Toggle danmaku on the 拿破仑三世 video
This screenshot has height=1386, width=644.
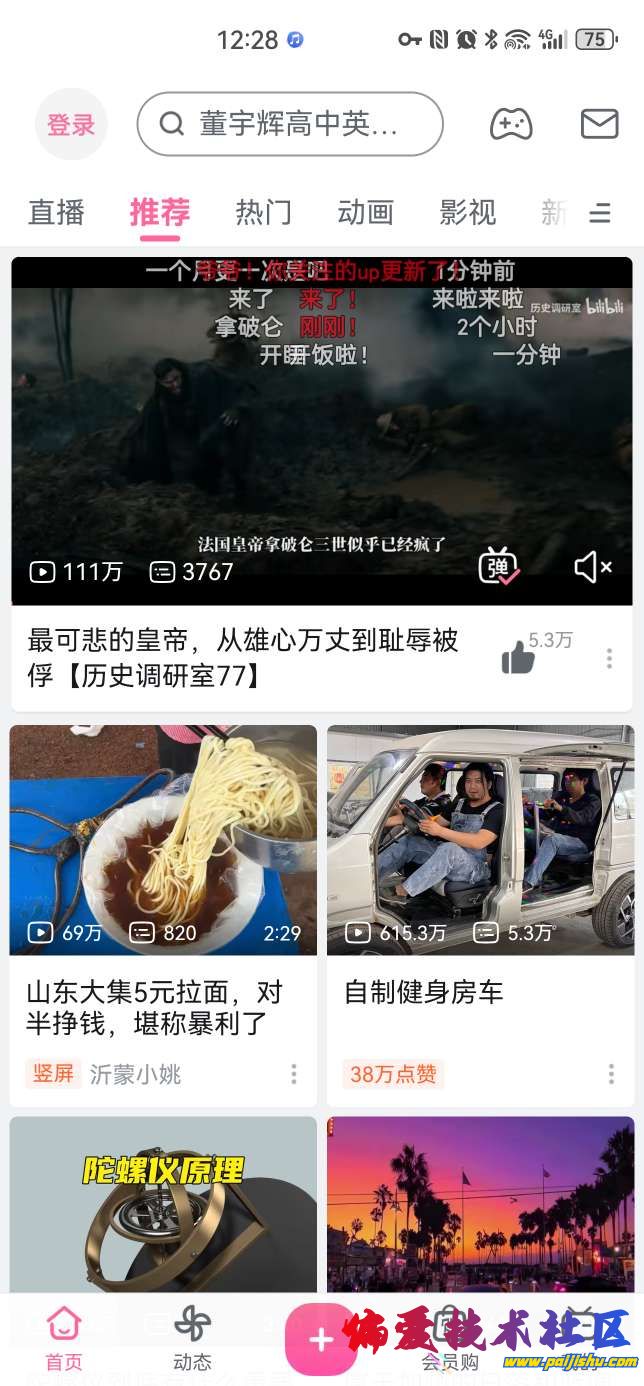498,567
